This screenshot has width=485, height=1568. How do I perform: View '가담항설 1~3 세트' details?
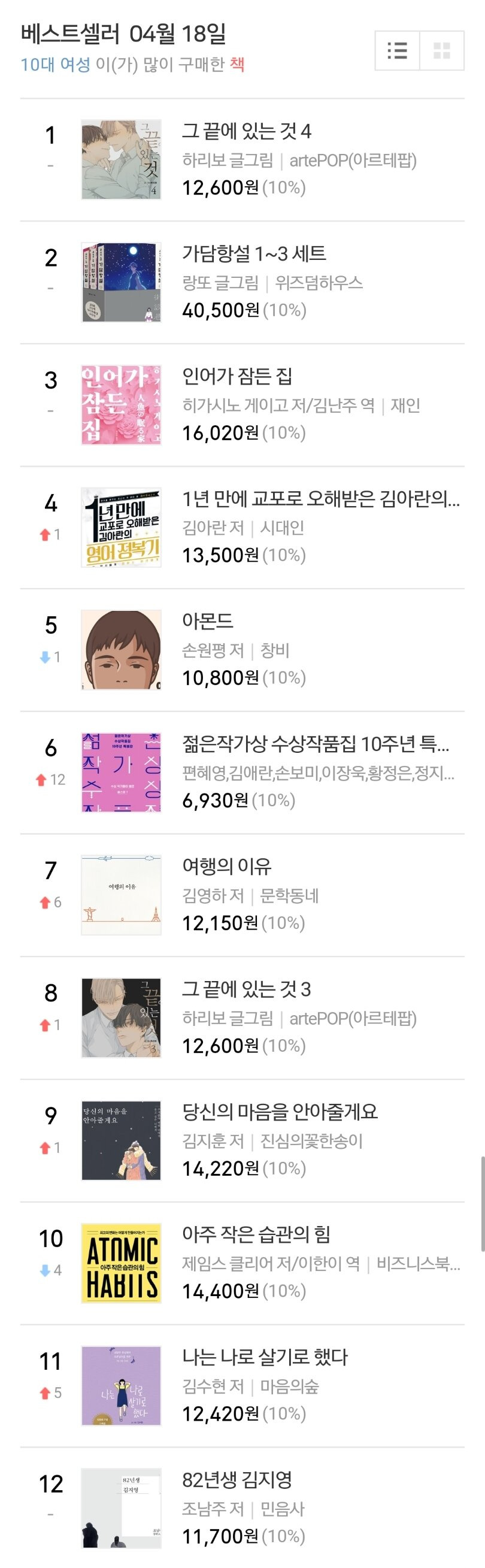[x=254, y=254]
